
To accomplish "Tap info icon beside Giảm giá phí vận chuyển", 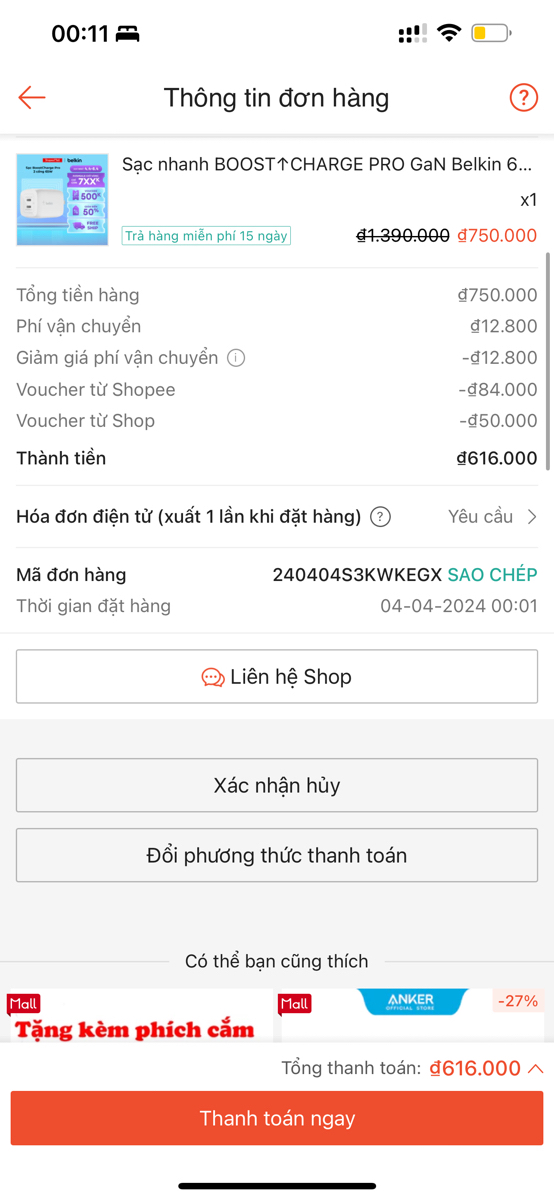I will tap(236, 358).
